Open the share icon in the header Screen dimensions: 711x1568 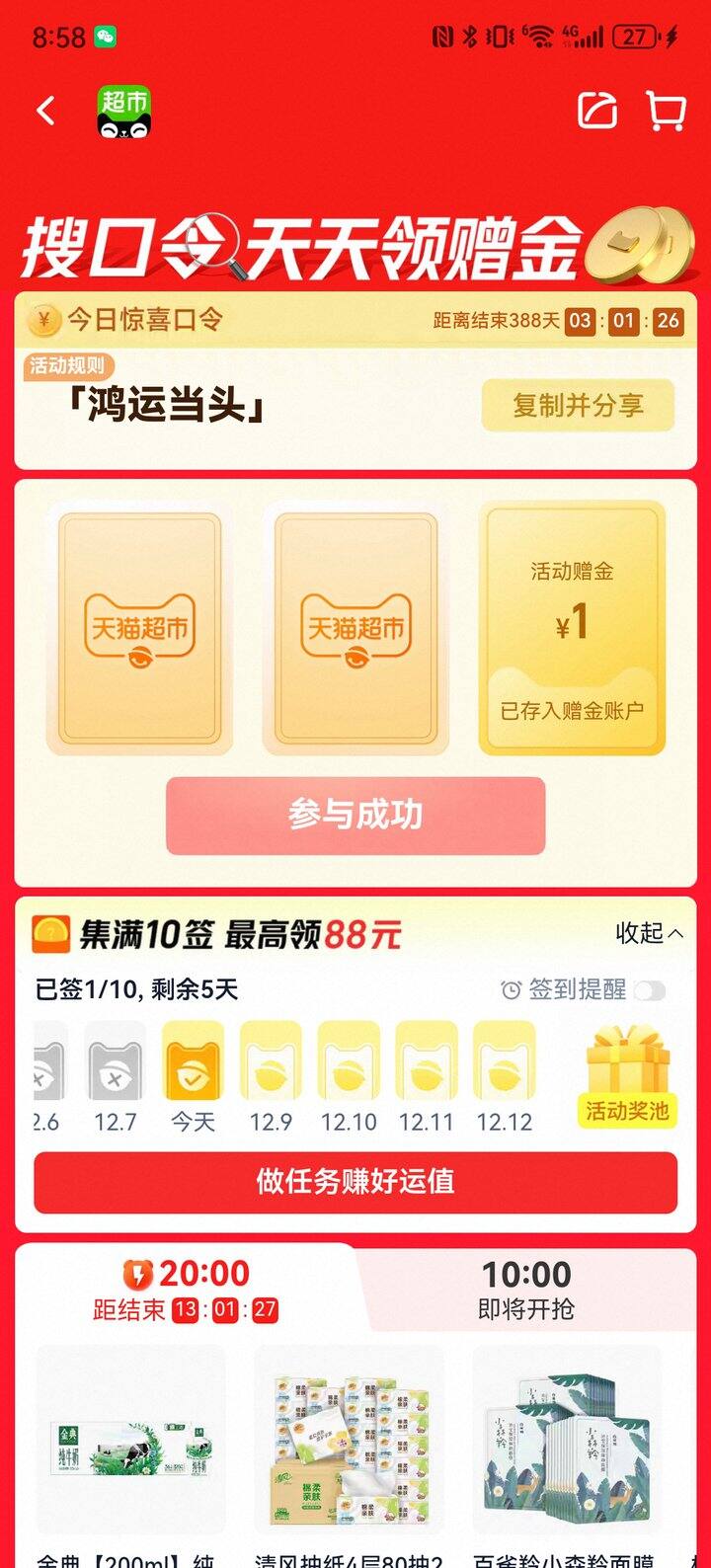coord(597,111)
